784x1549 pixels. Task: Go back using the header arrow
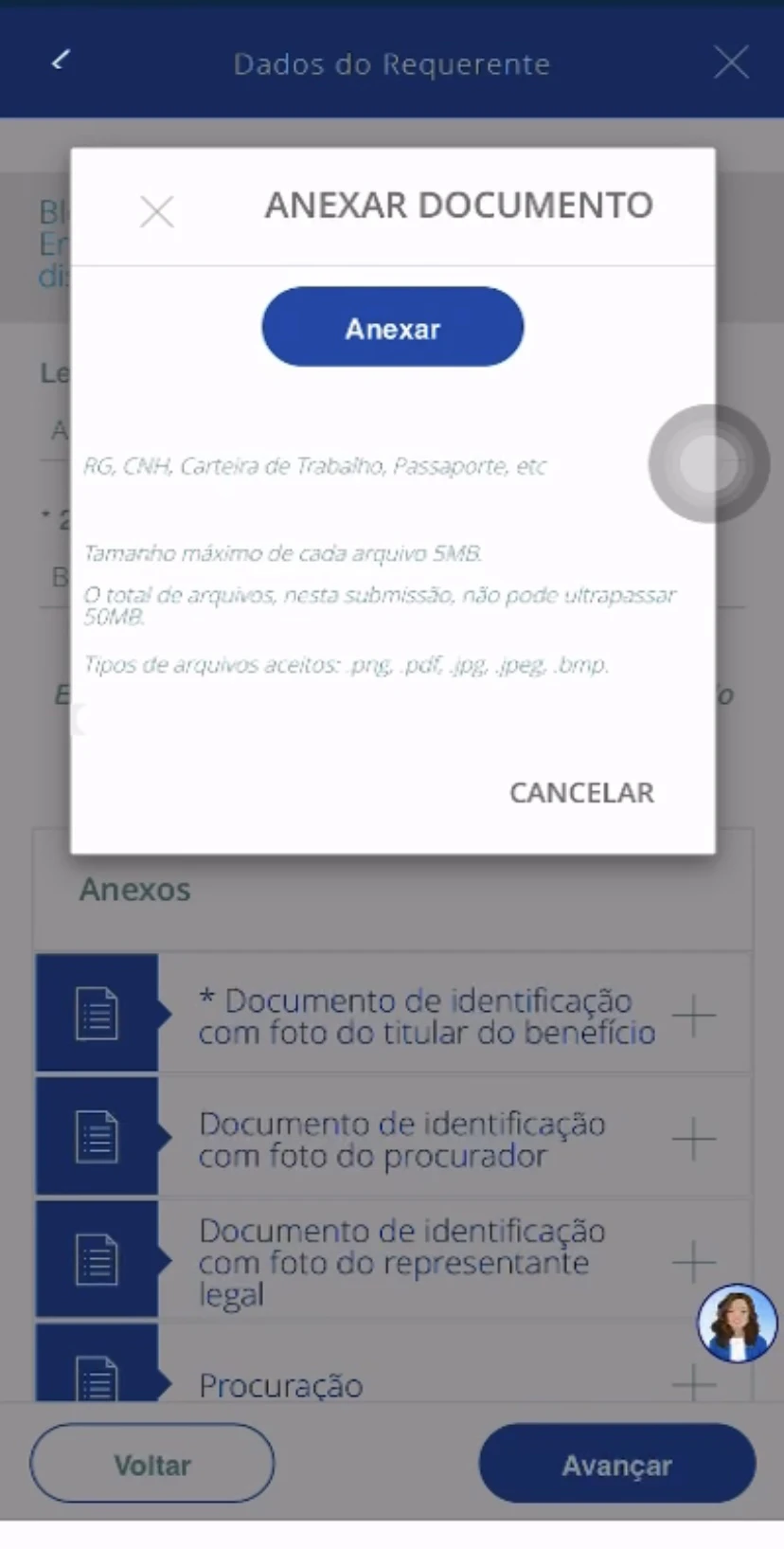click(61, 62)
